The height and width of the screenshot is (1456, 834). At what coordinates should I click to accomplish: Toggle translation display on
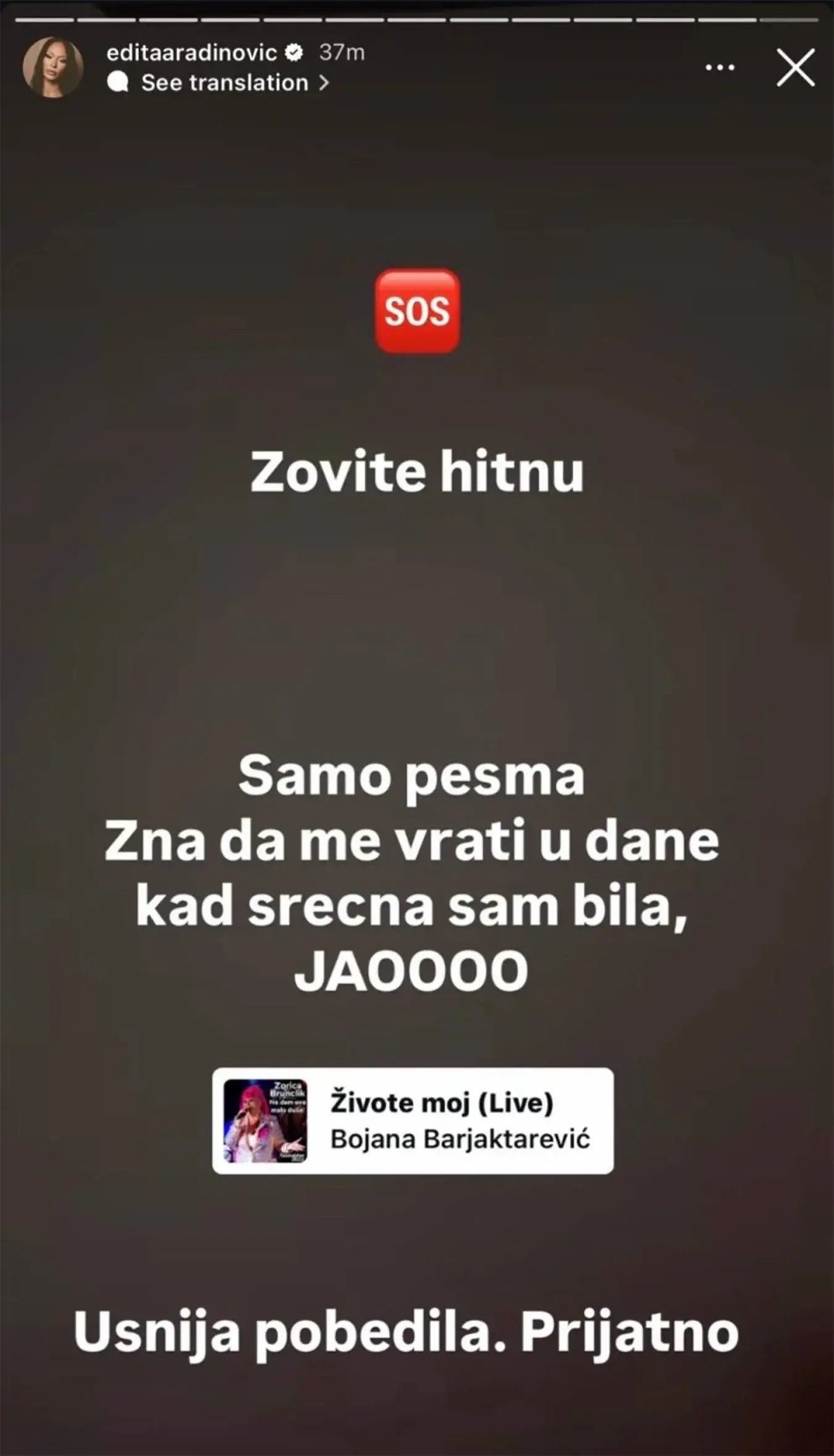pyautogui.click(x=222, y=81)
